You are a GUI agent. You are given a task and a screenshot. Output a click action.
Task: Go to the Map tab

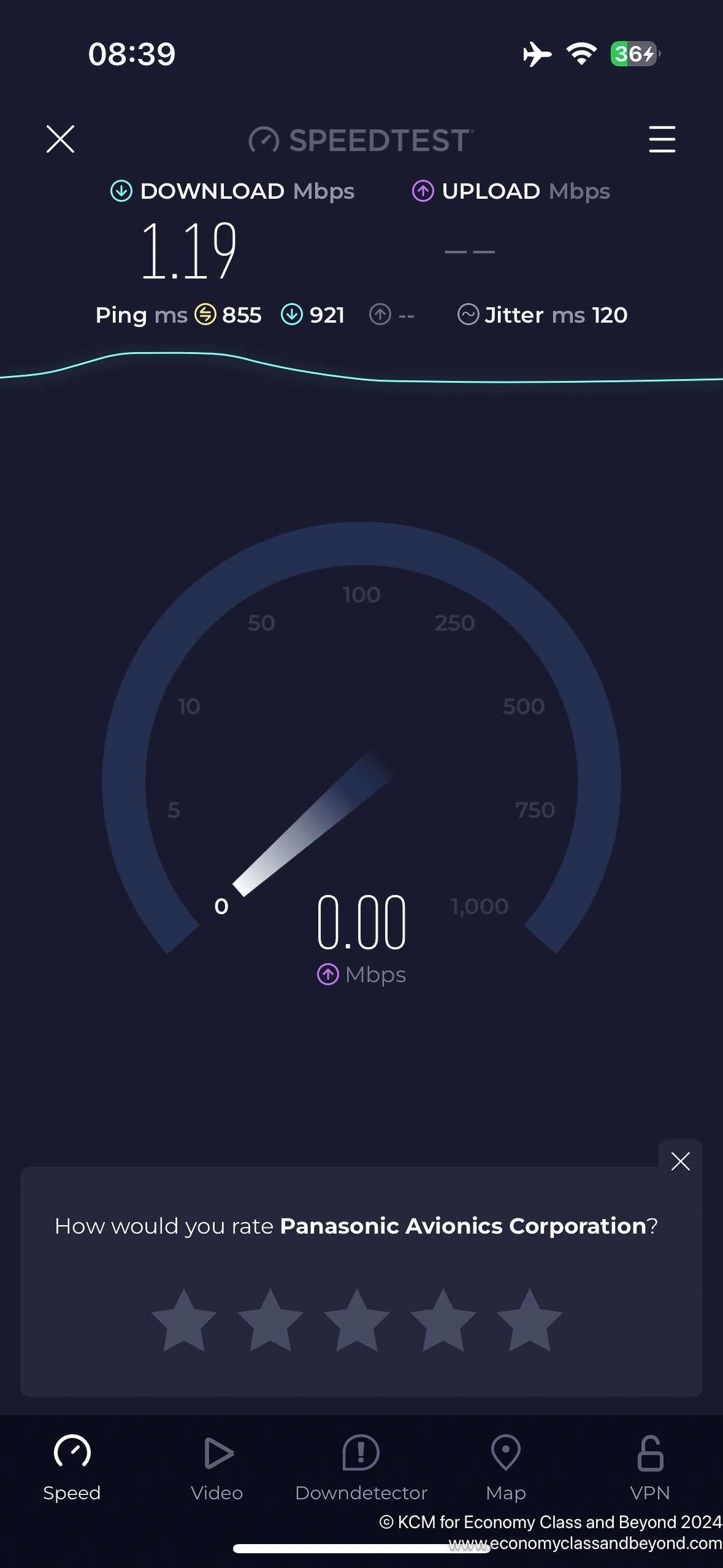click(x=506, y=1468)
